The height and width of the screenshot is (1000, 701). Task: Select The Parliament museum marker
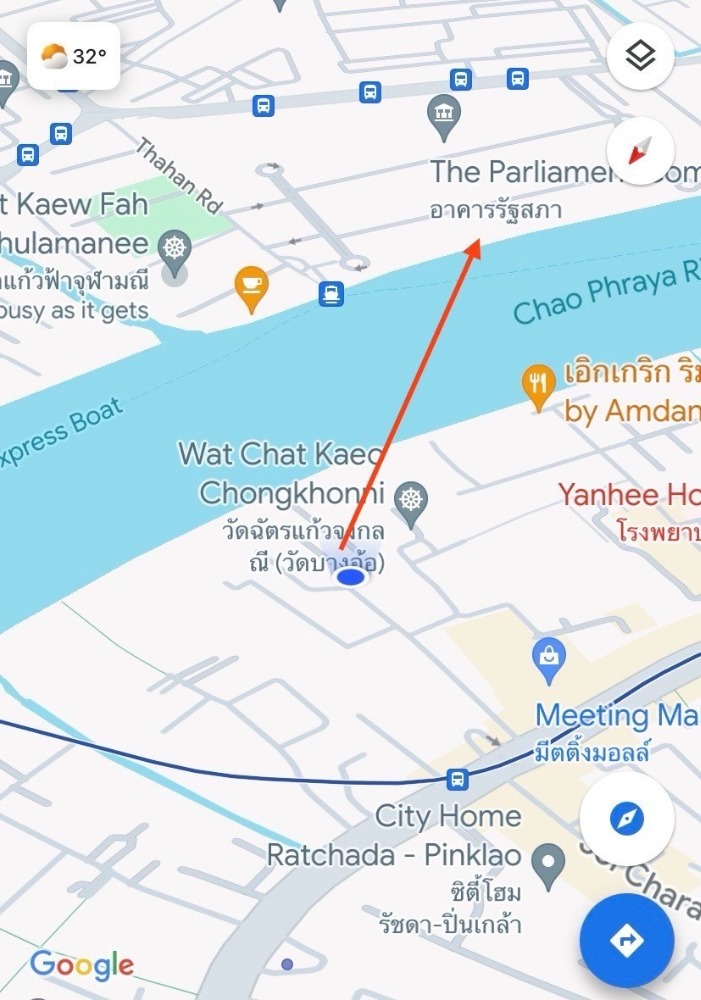coord(443,116)
